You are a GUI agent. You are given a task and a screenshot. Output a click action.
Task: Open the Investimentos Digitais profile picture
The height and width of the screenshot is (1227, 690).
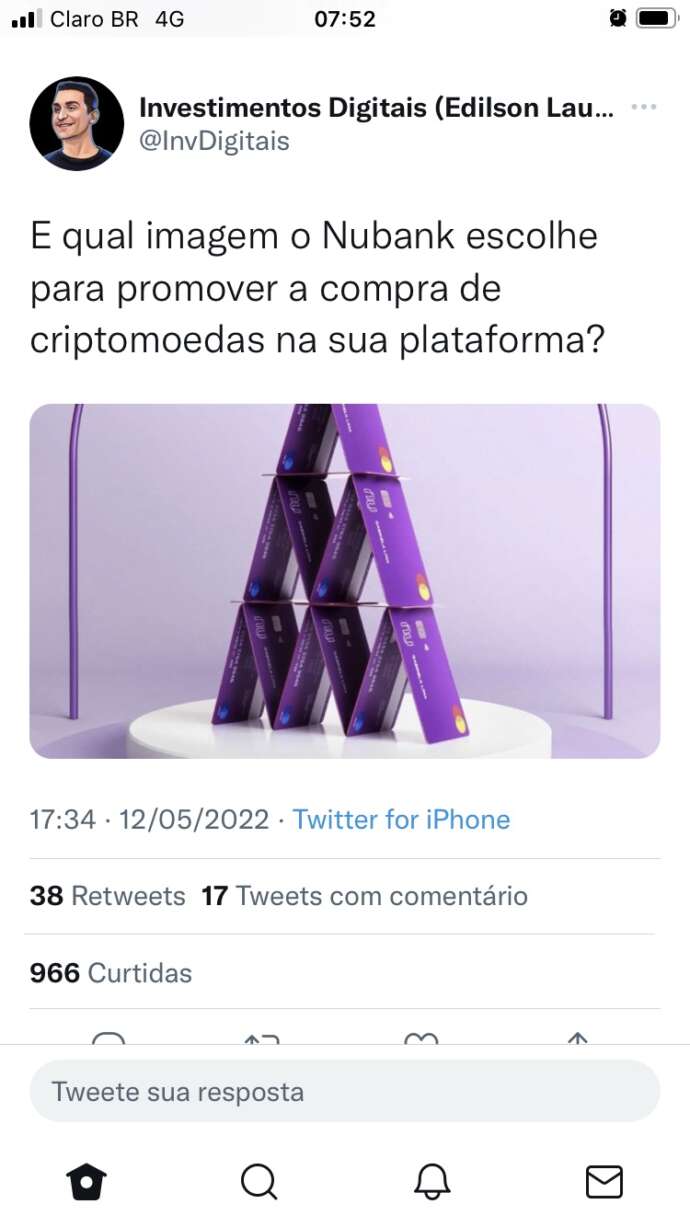coord(77,124)
